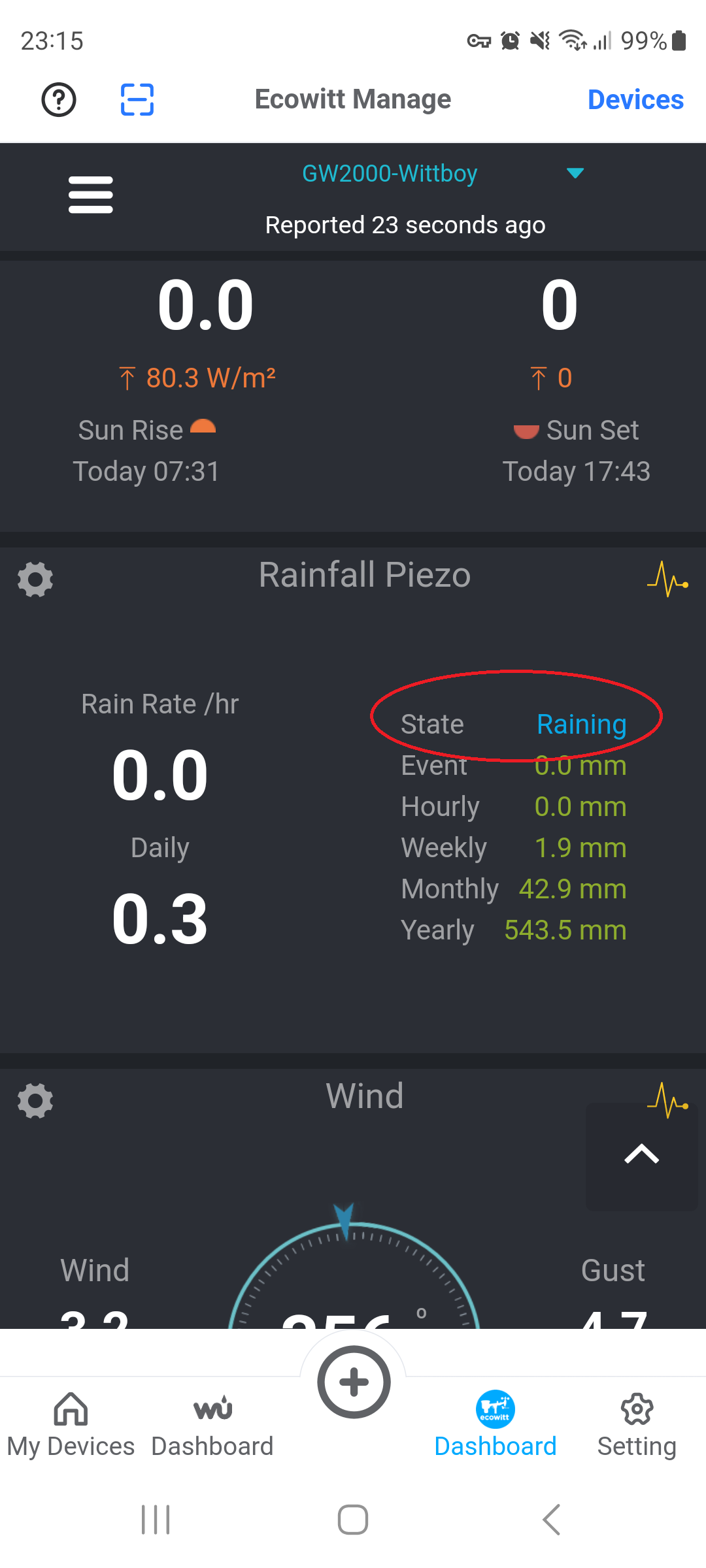Viewport: 706px width, 1568px height.
Task: Add a new device with plus button
Action: (354, 1382)
